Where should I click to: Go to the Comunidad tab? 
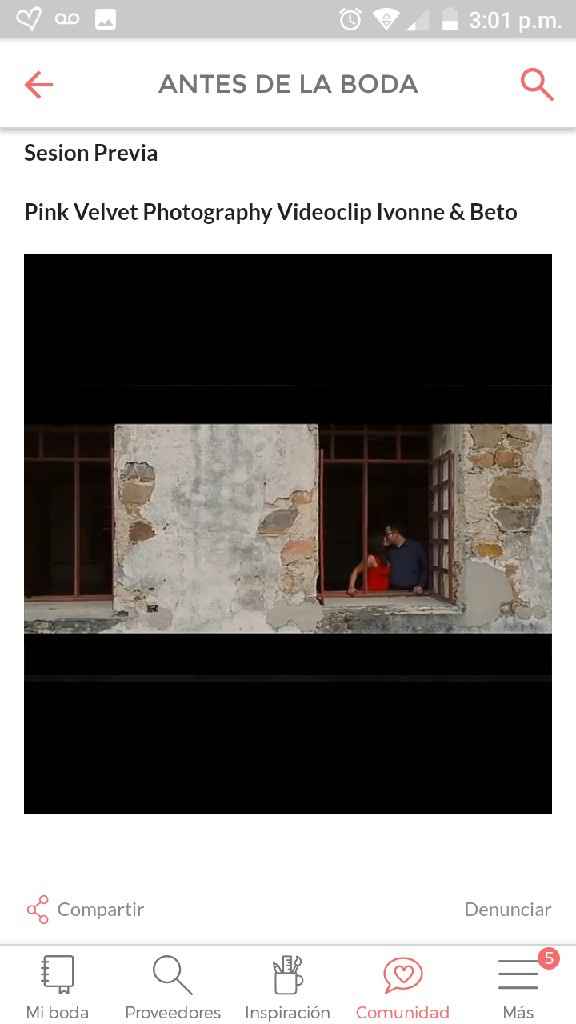(x=403, y=987)
